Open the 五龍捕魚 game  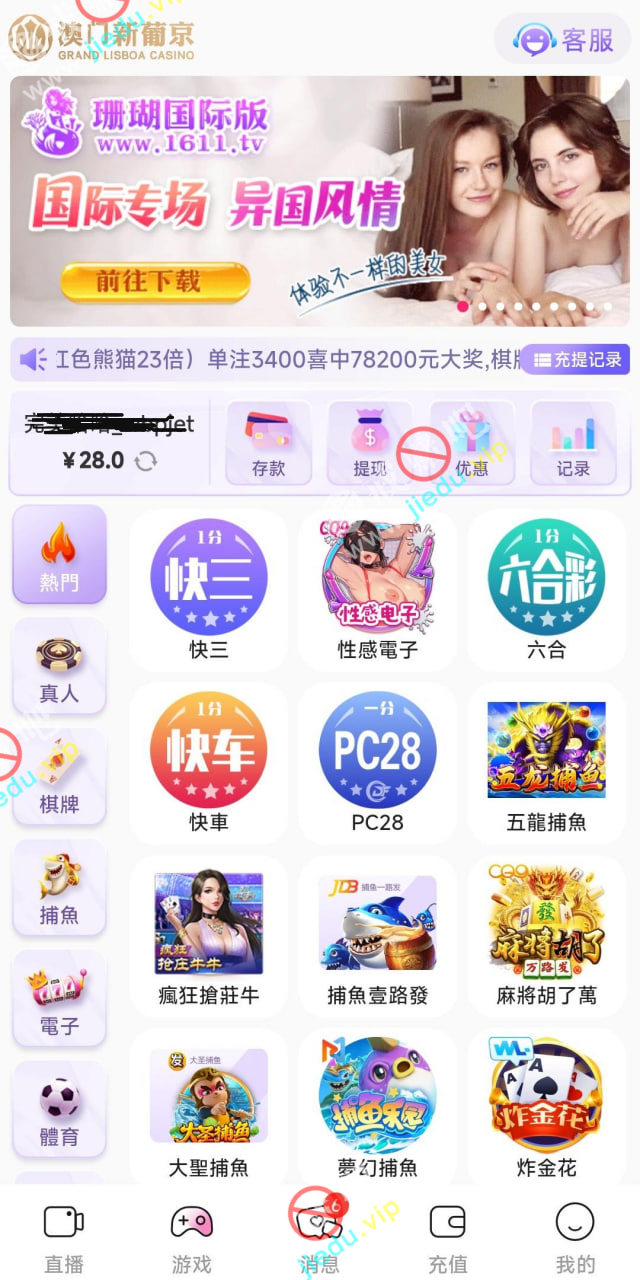546,762
